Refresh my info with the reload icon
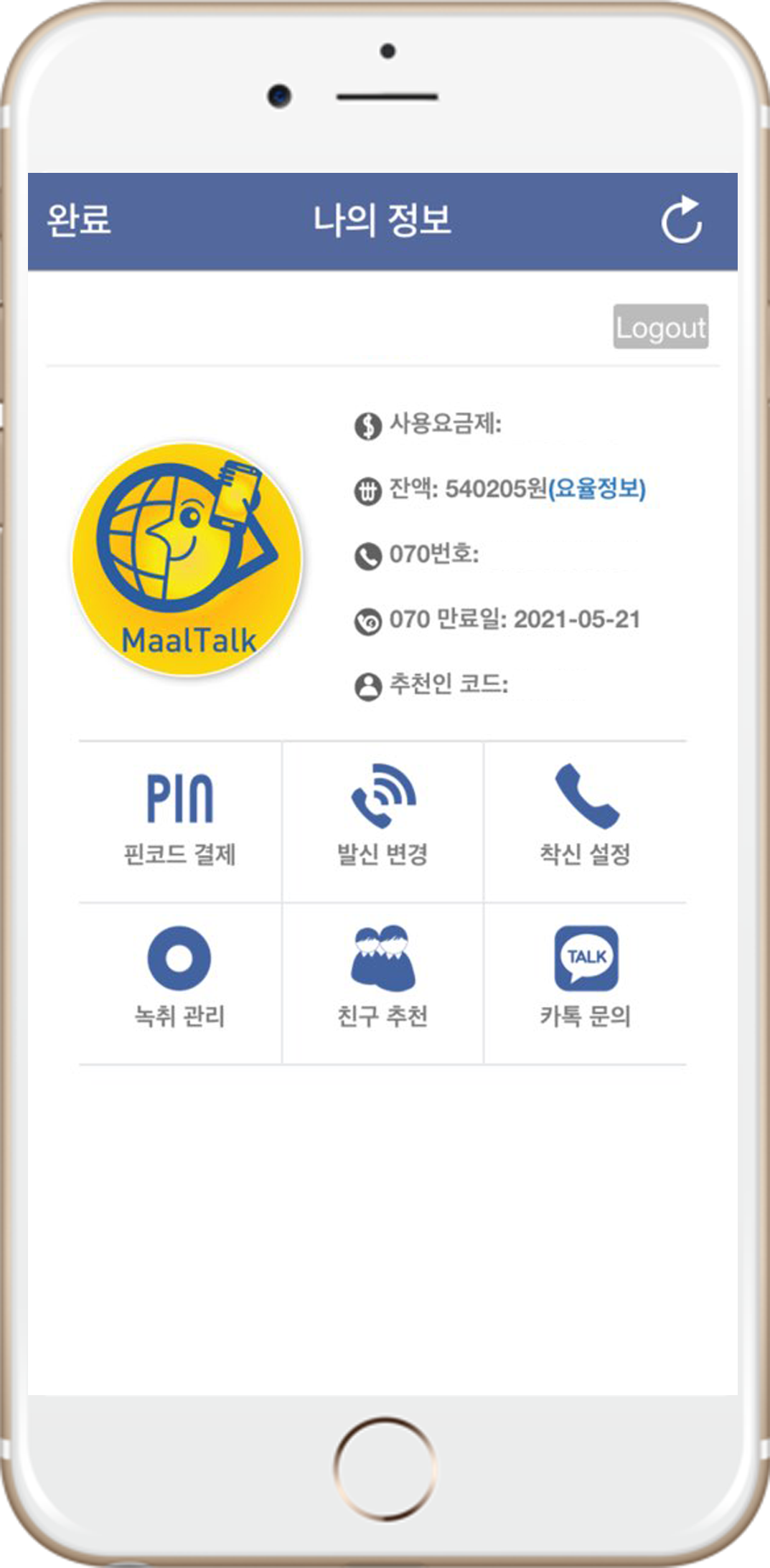This screenshot has width=770, height=1568. point(680,219)
